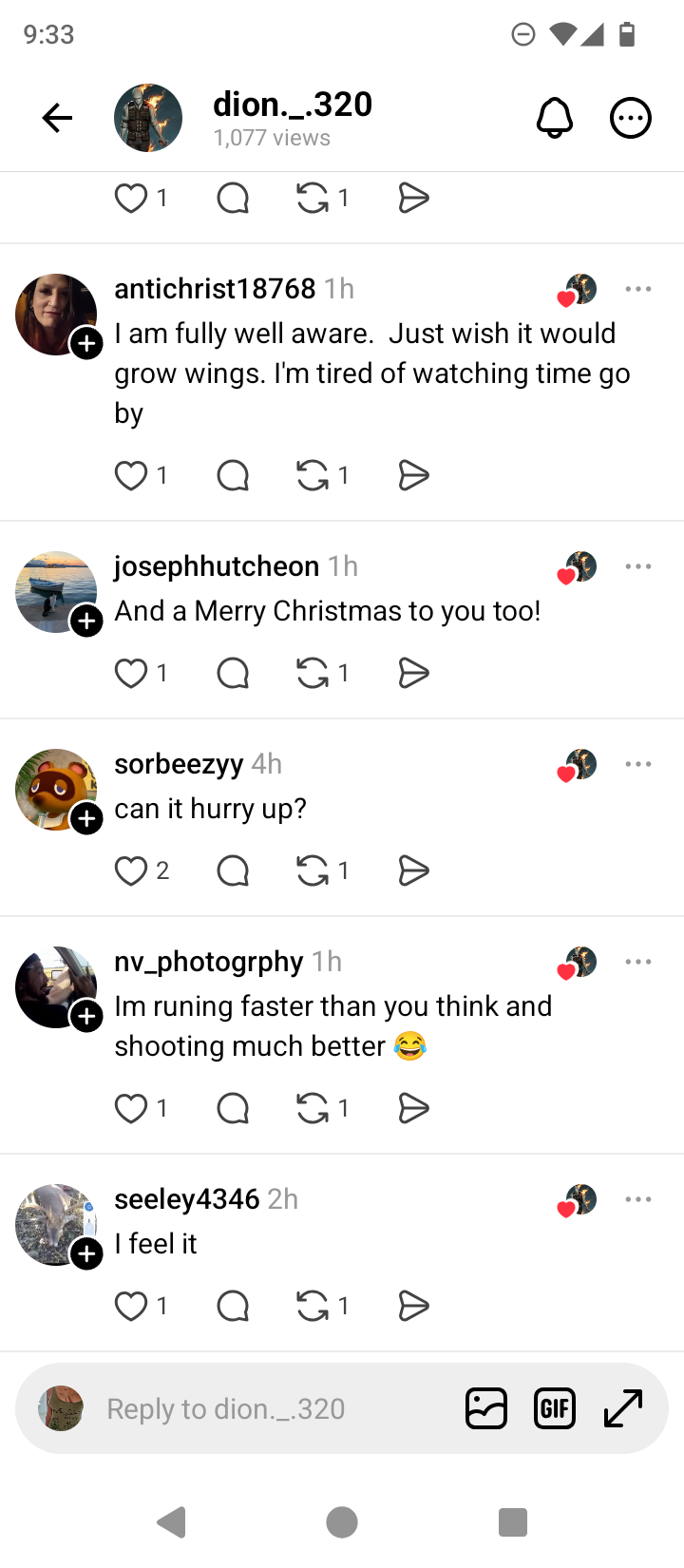Add a GIF to the reply
The width and height of the screenshot is (684, 1568).
pyautogui.click(x=555, y=1408)
